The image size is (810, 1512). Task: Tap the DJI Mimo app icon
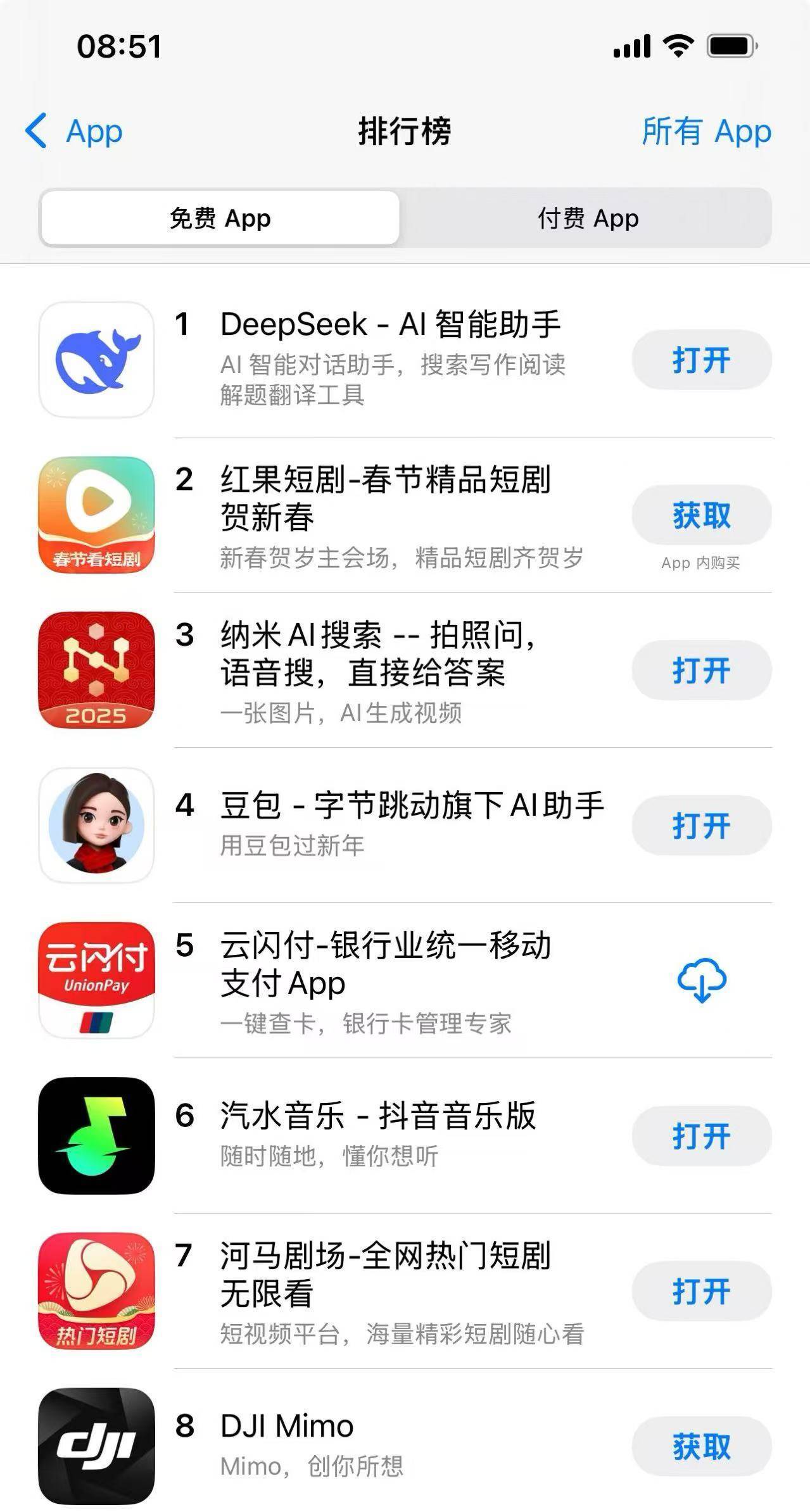coord(95,1447)
